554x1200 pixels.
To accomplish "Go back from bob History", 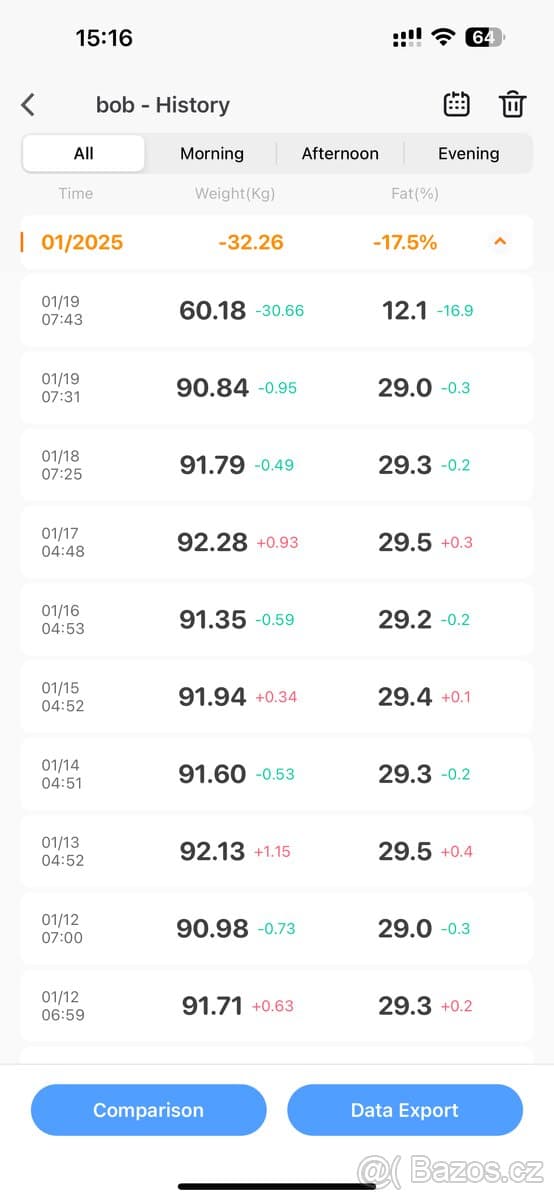I will pos(28,104).
